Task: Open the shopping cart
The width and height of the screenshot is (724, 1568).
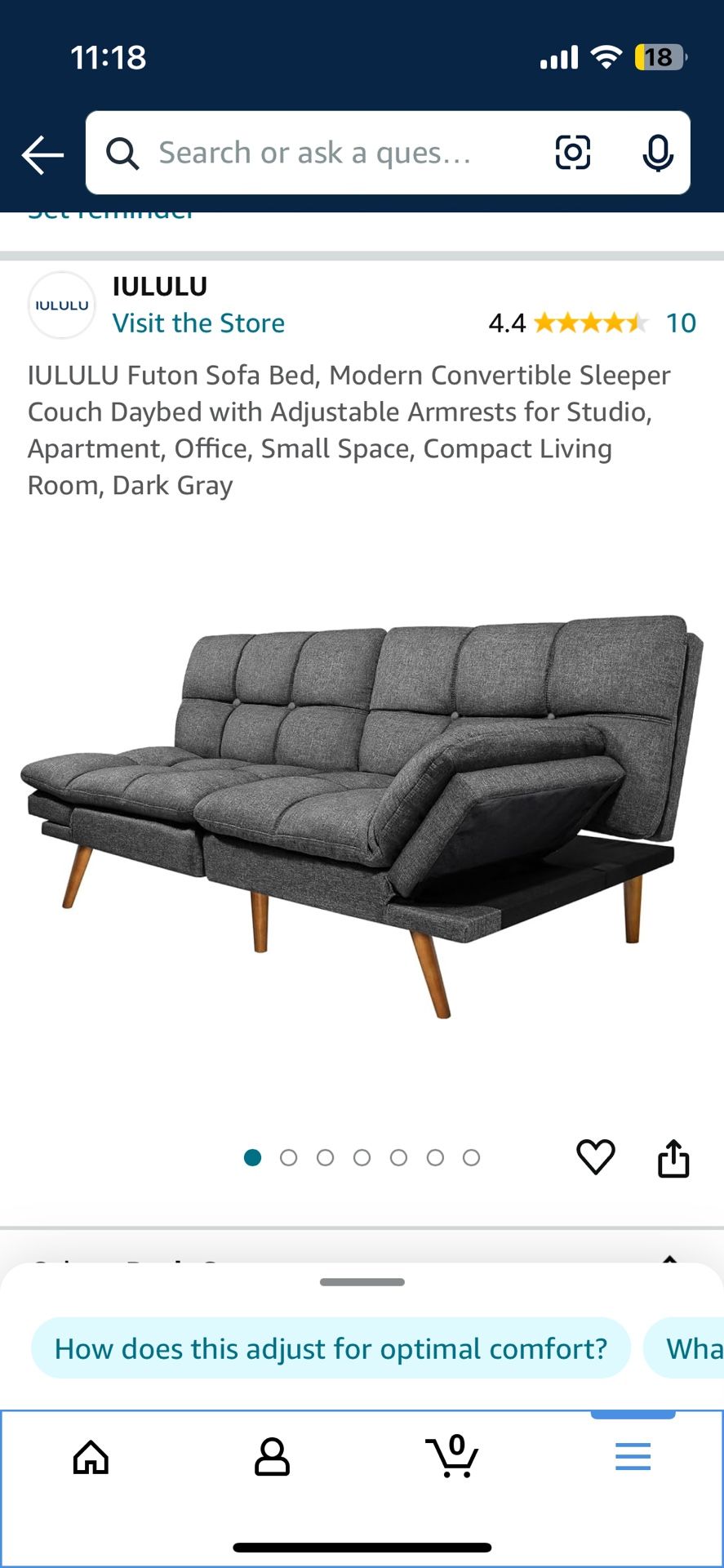Action: point(452,1457)
